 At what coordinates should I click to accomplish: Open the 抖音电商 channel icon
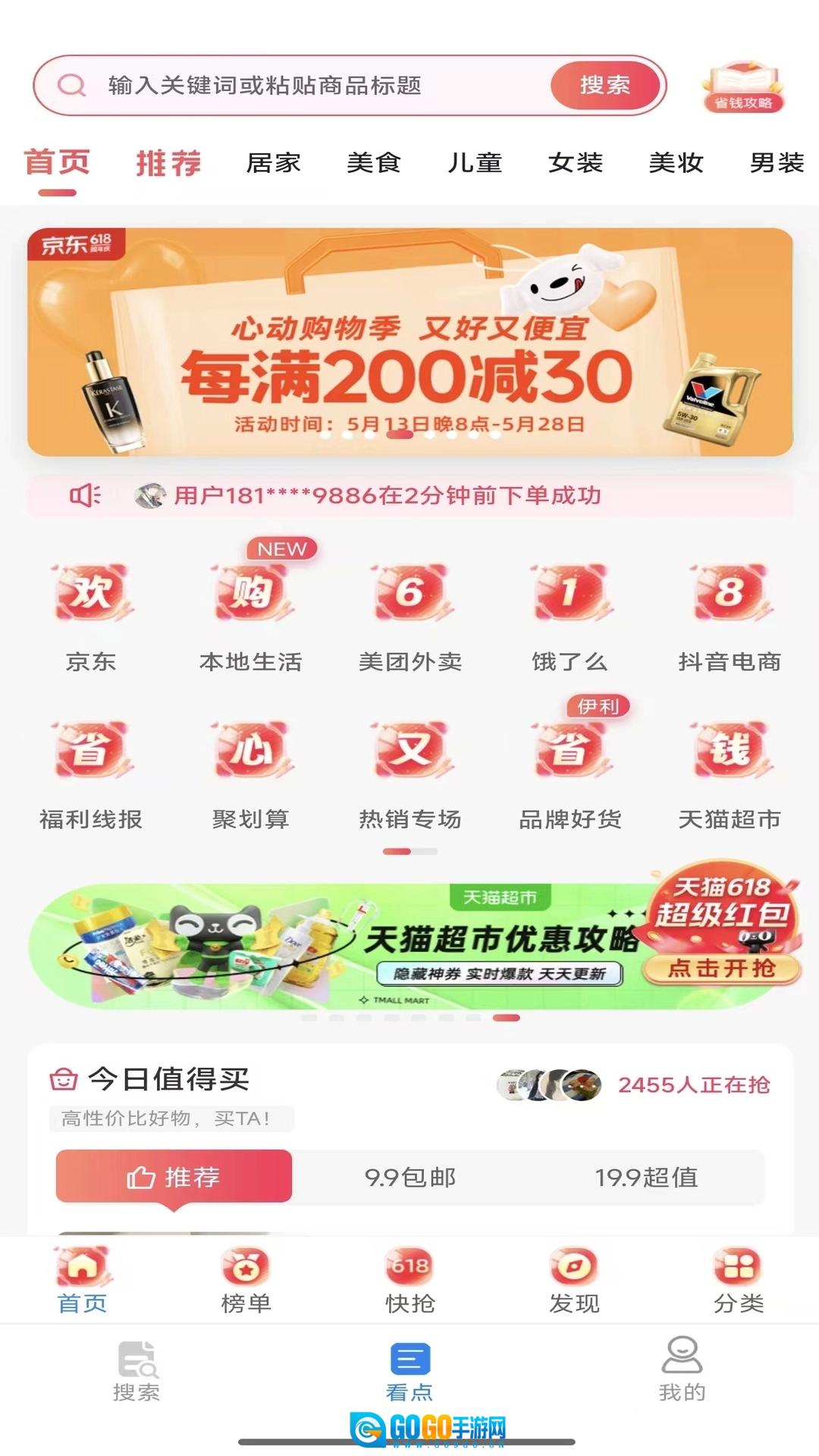coord(730,594)
